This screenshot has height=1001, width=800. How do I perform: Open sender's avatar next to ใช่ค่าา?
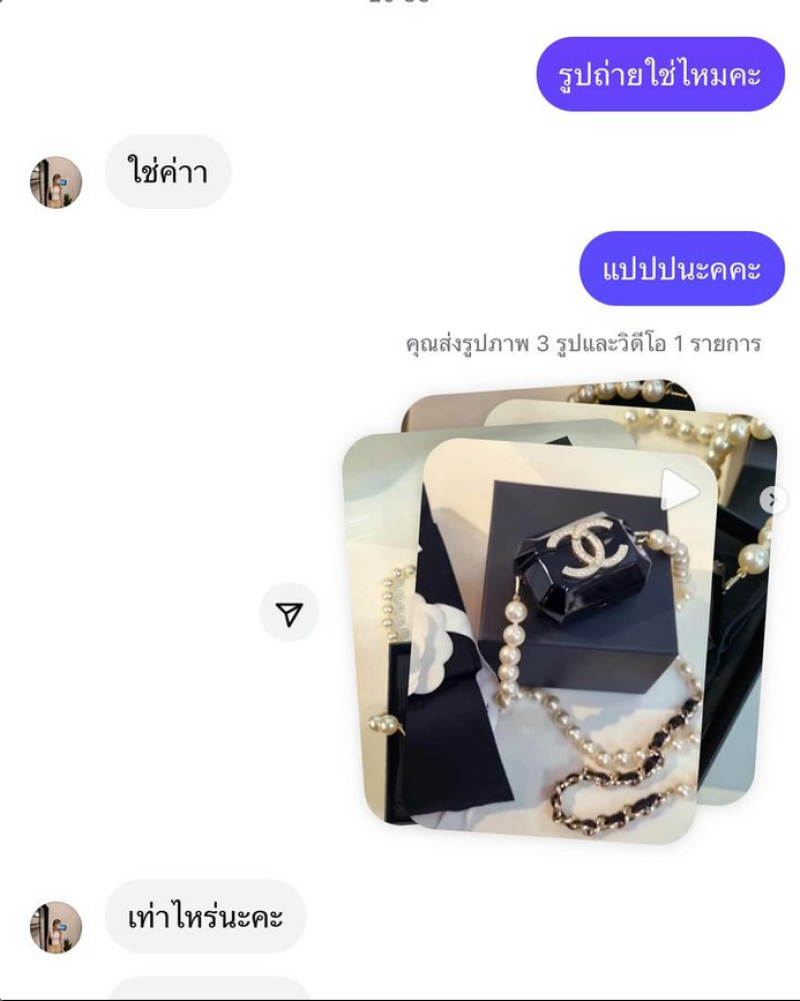click(x=56, y=182)
